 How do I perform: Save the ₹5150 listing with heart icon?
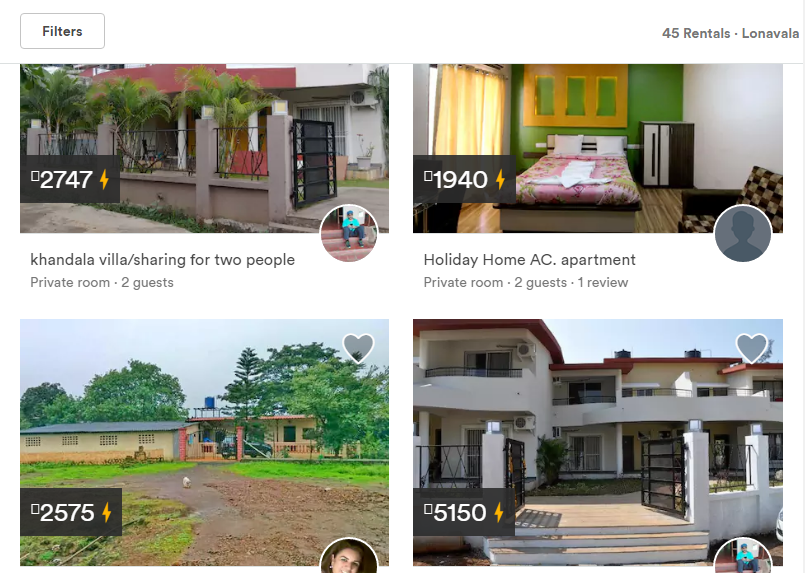pos(751,347)
